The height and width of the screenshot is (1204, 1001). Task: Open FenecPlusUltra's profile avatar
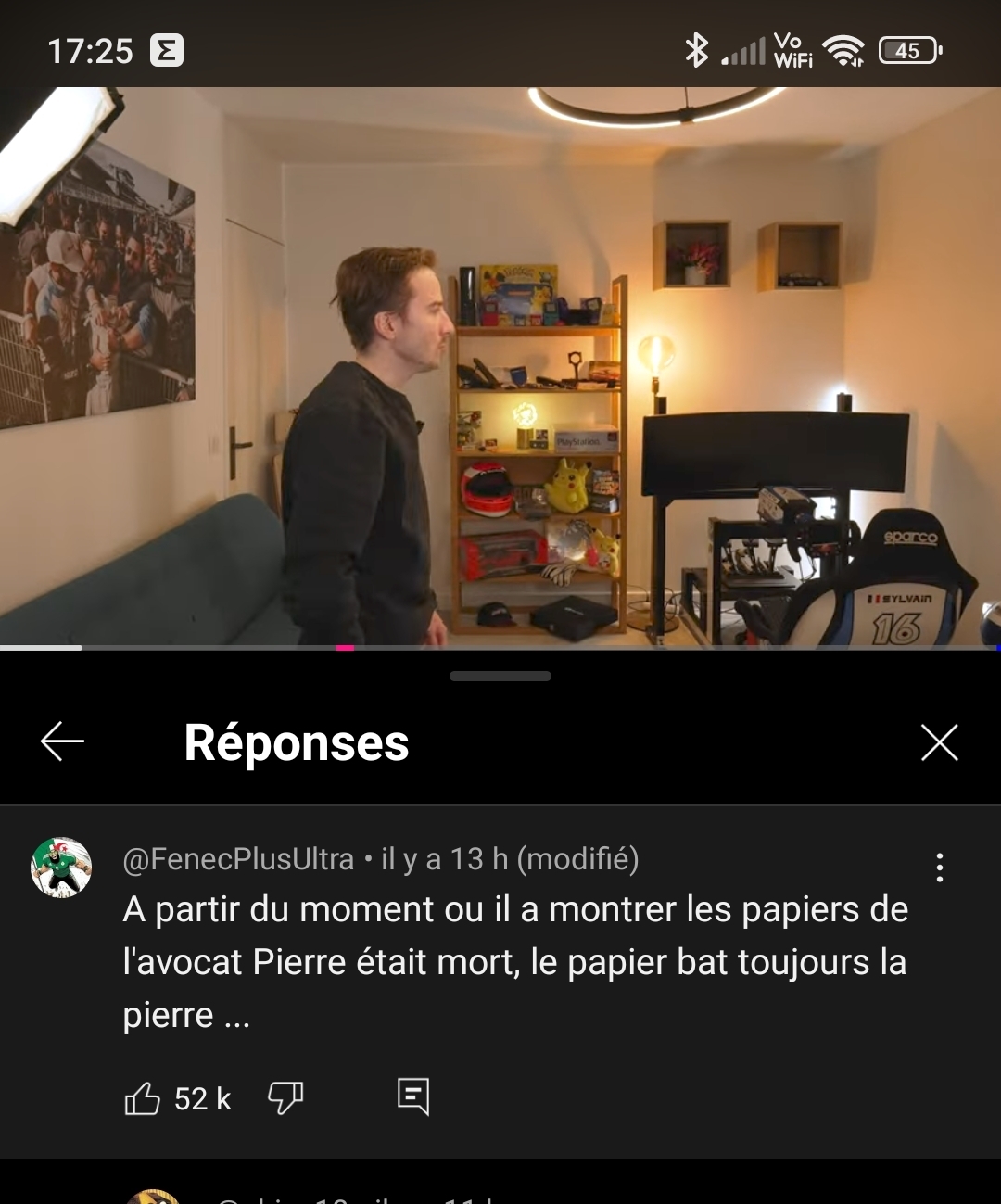[61, 868]
